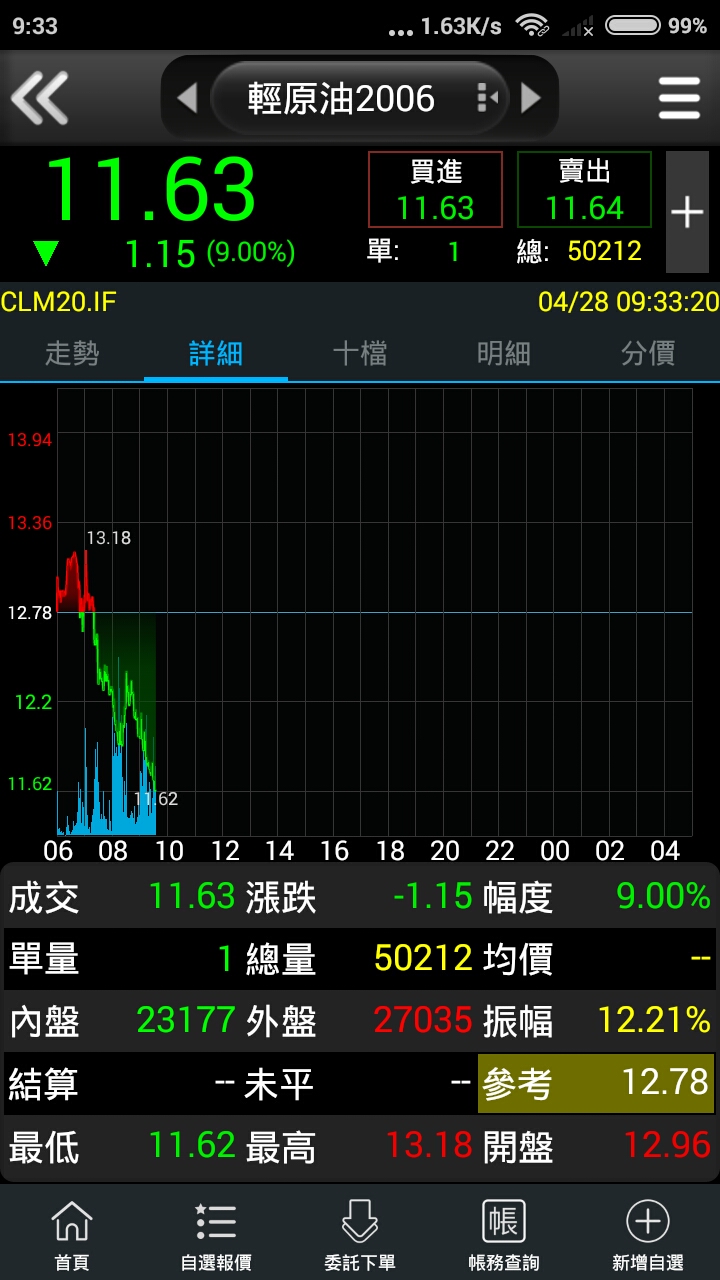Go to 首頁 in bottom navigation

point(72,1234)
